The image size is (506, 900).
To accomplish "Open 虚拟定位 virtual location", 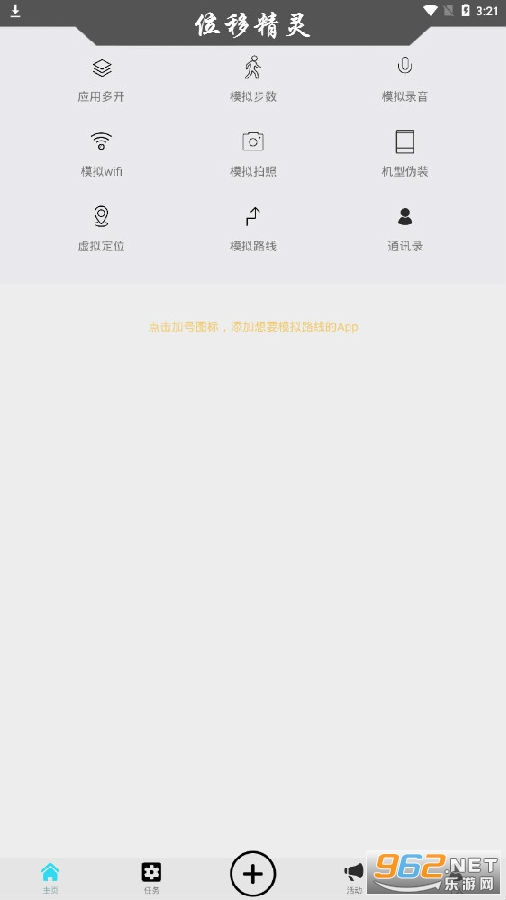I will coord(101,229).
